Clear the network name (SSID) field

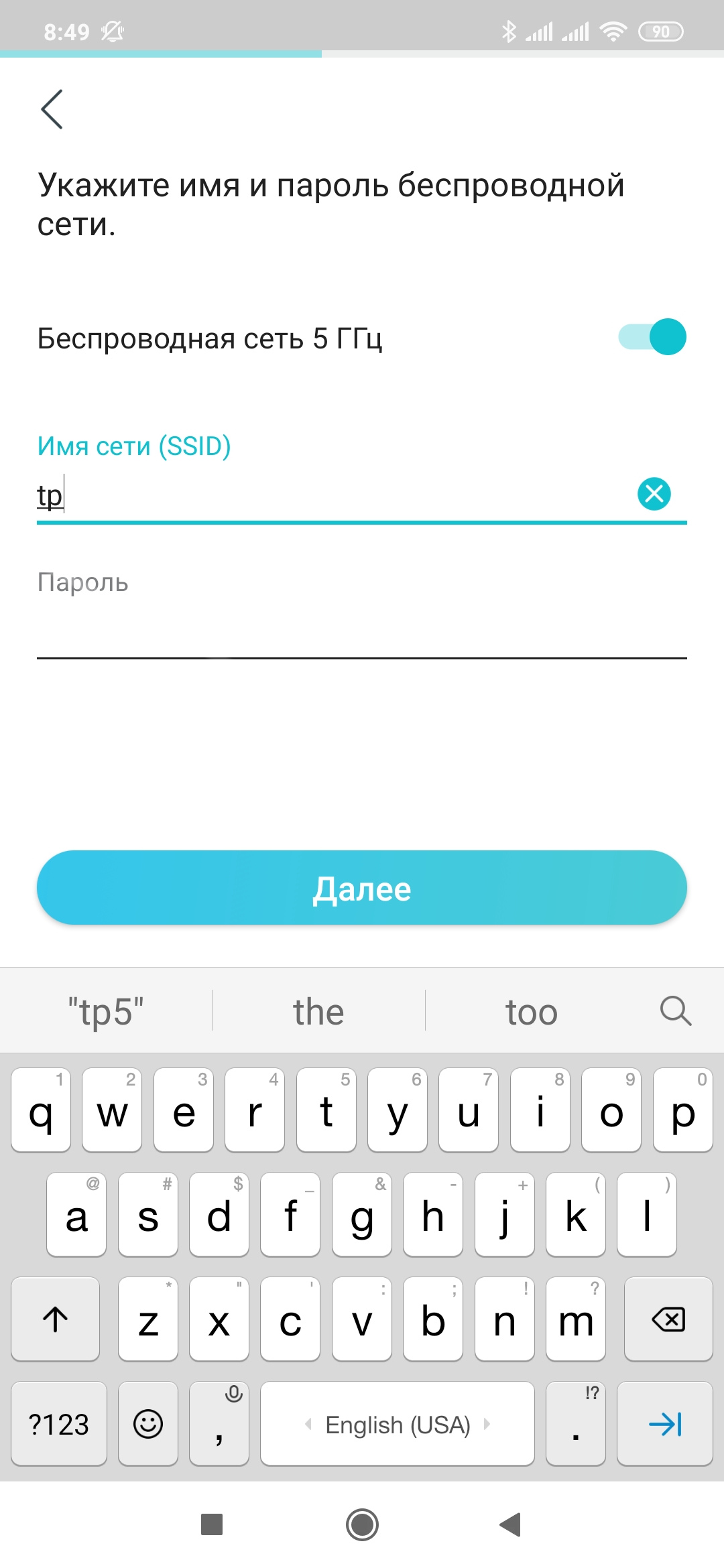coord(654,495)
